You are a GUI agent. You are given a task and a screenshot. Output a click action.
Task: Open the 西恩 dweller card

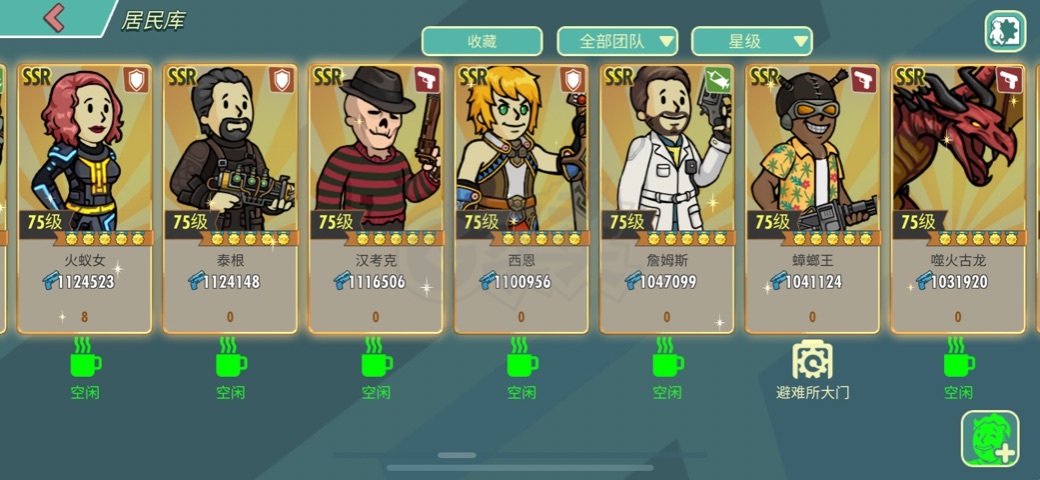click(521, 198)
